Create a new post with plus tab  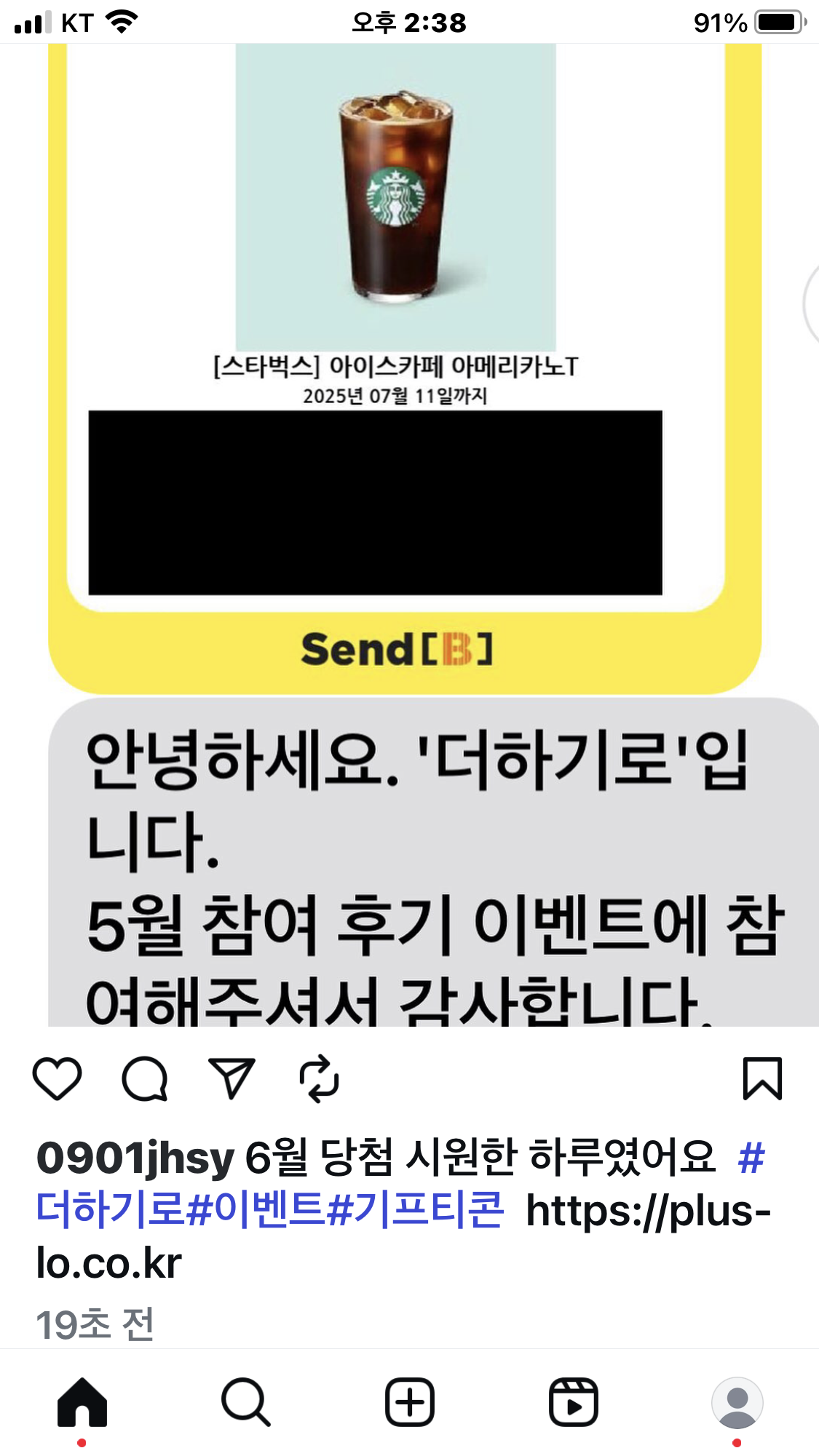[409, 1403]
